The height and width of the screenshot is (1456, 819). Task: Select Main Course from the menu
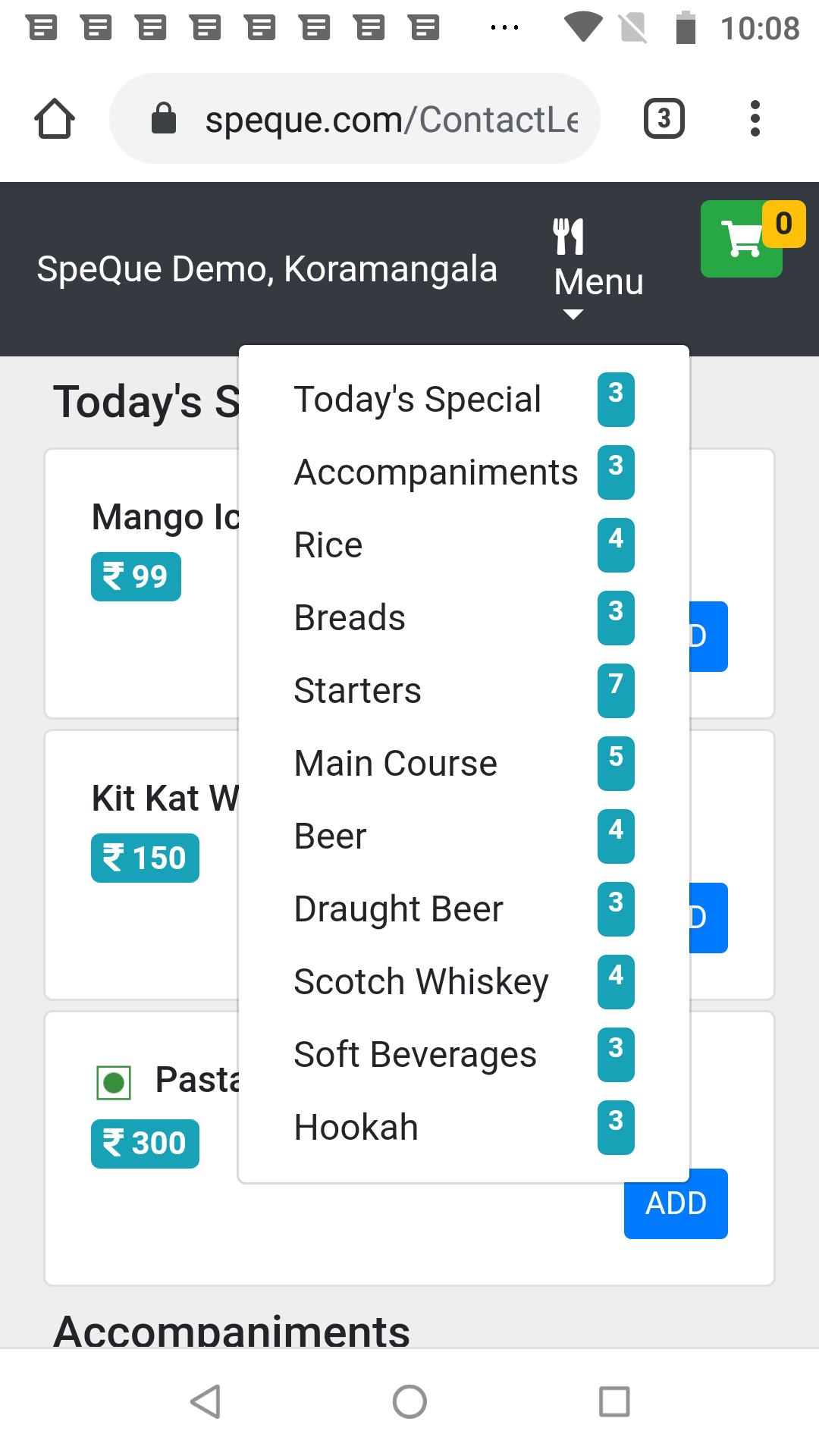[395, 764]
